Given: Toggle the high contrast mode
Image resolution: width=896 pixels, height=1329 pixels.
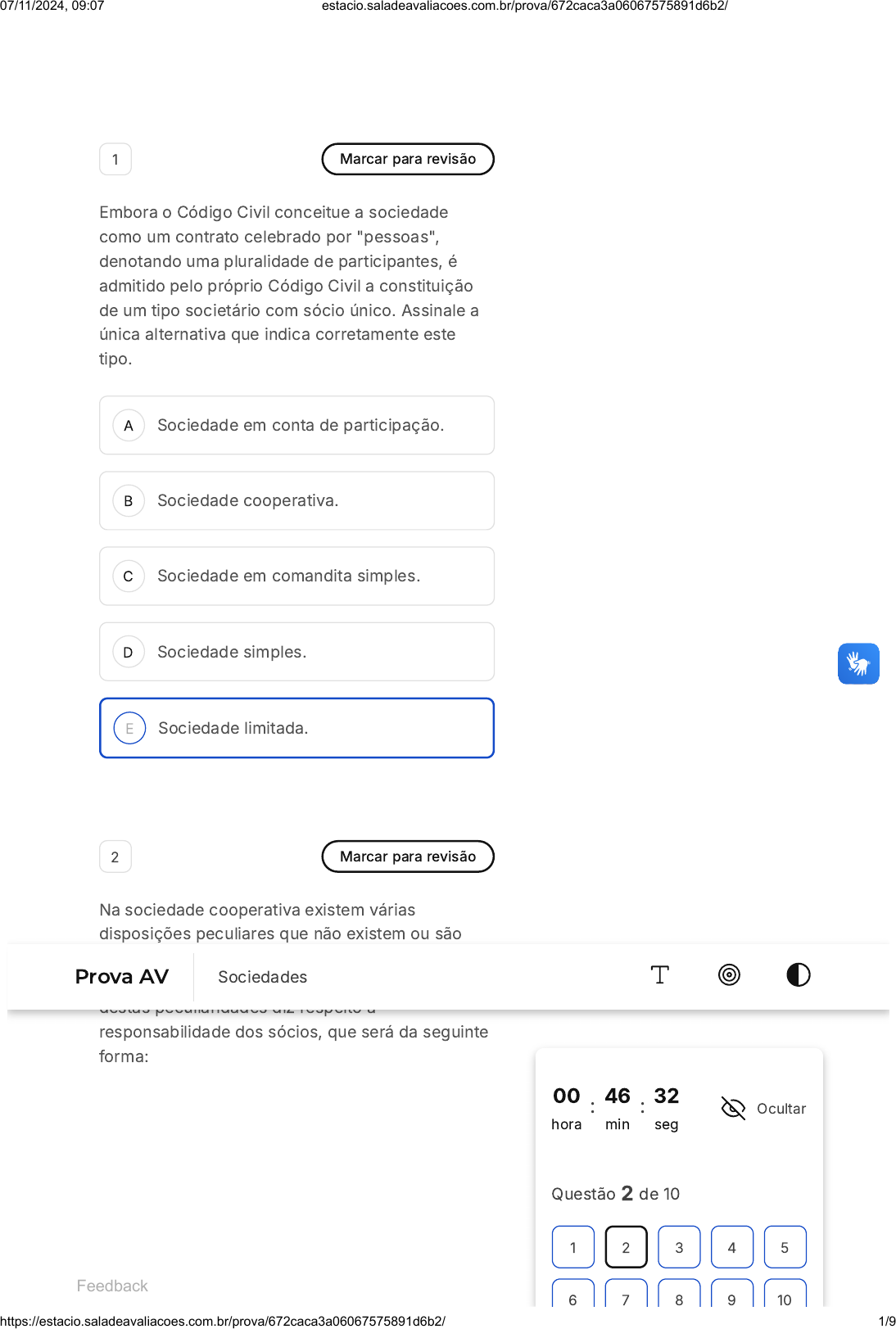Looking at the screenshot, I should (798, 974).
